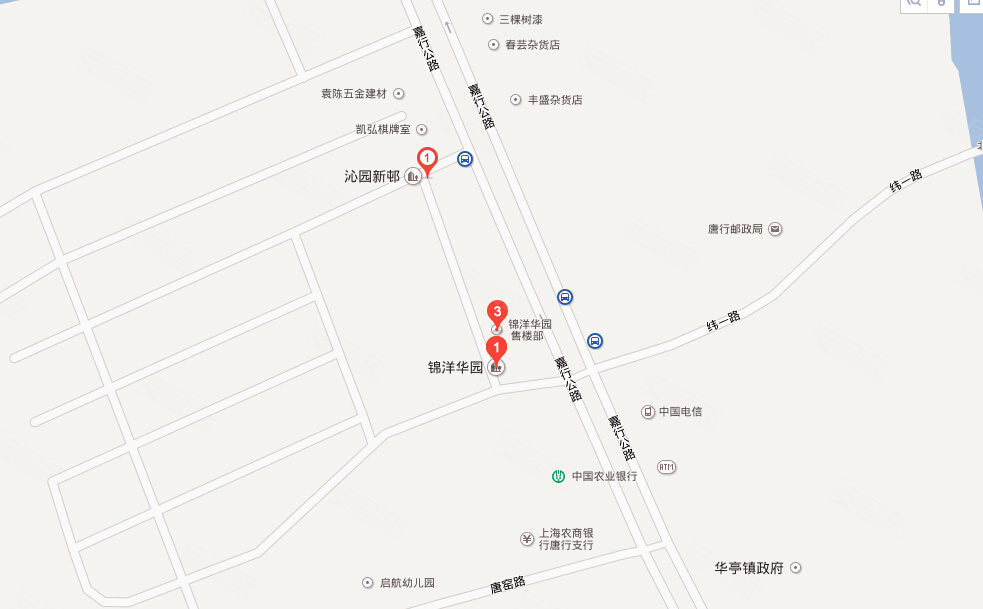Select the 凯弘棋牌室 map point
Viewport: 983px width, 609px height.
422,129
